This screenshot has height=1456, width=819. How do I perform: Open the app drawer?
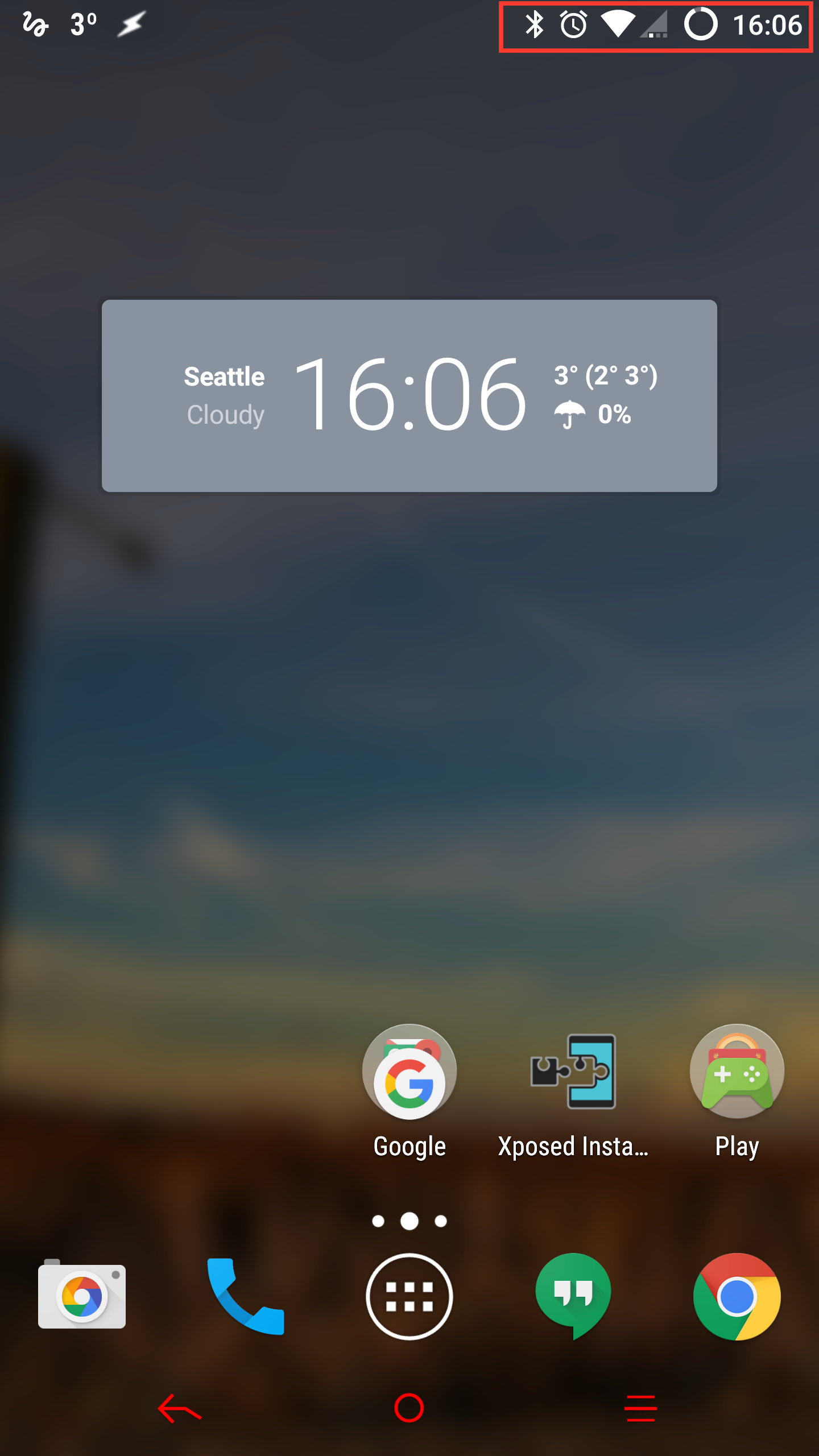(409, 1296)
